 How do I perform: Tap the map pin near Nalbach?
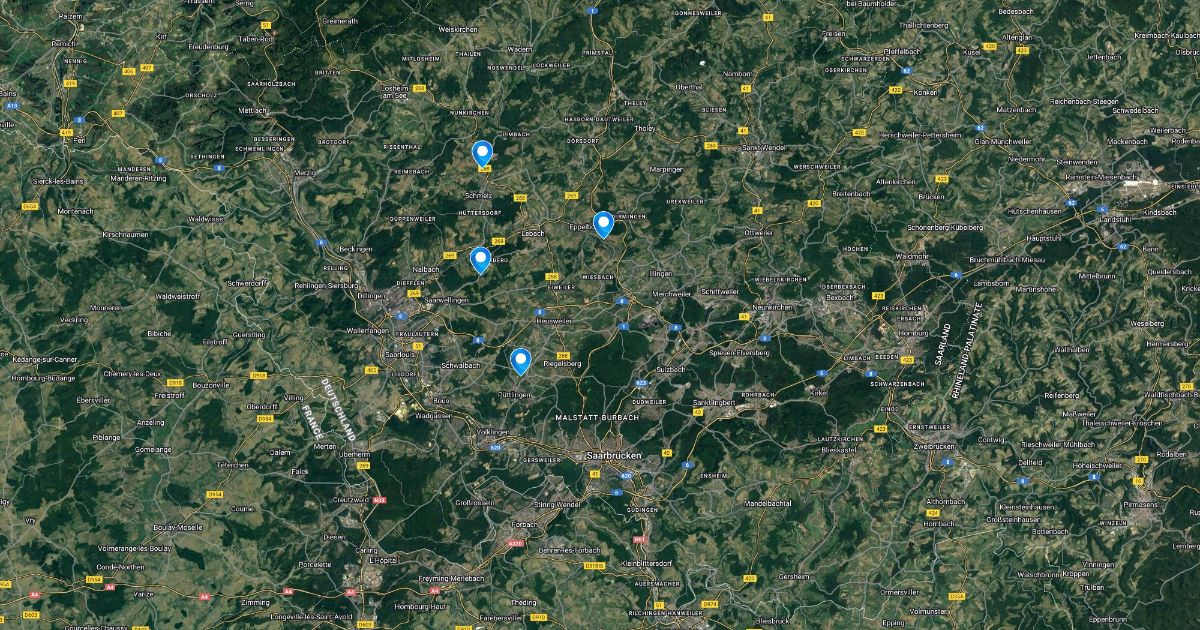pyautogui.click(x=480, y=259)
